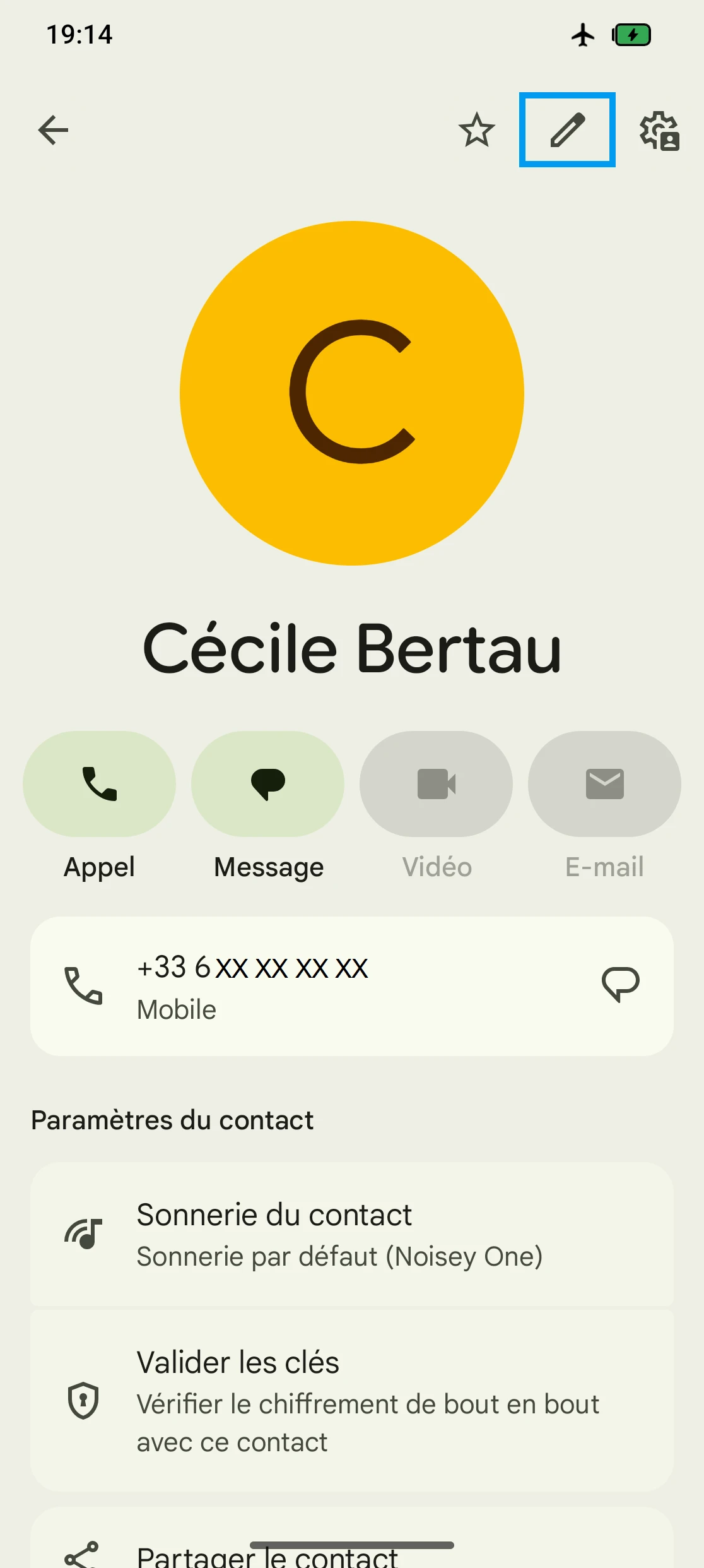The height and width of the screenshot is (1568, 704).
Task: Open the mobile number +33 6 row
Action: click(315, 986)
